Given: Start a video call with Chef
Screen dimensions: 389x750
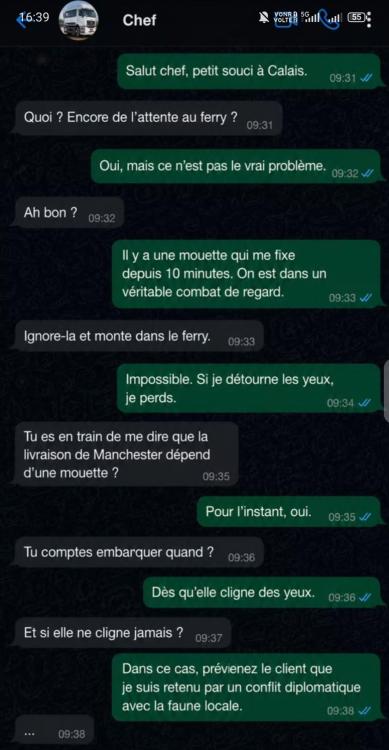Looking at the screenshot, I should pos(284,20).
